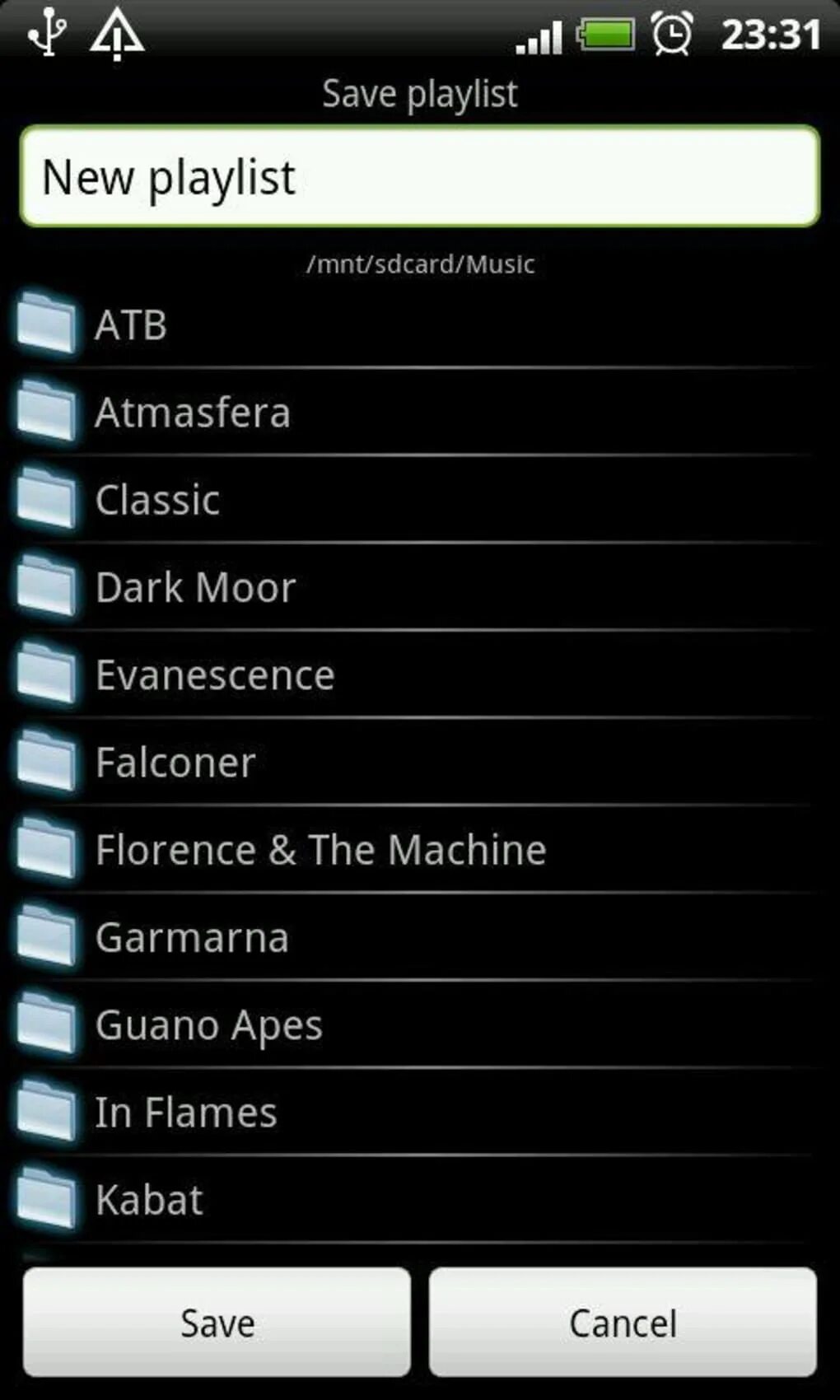Select the Garmarna folder
The height and width of the screenshot is (1400, 840).
[x=420, y=937]
